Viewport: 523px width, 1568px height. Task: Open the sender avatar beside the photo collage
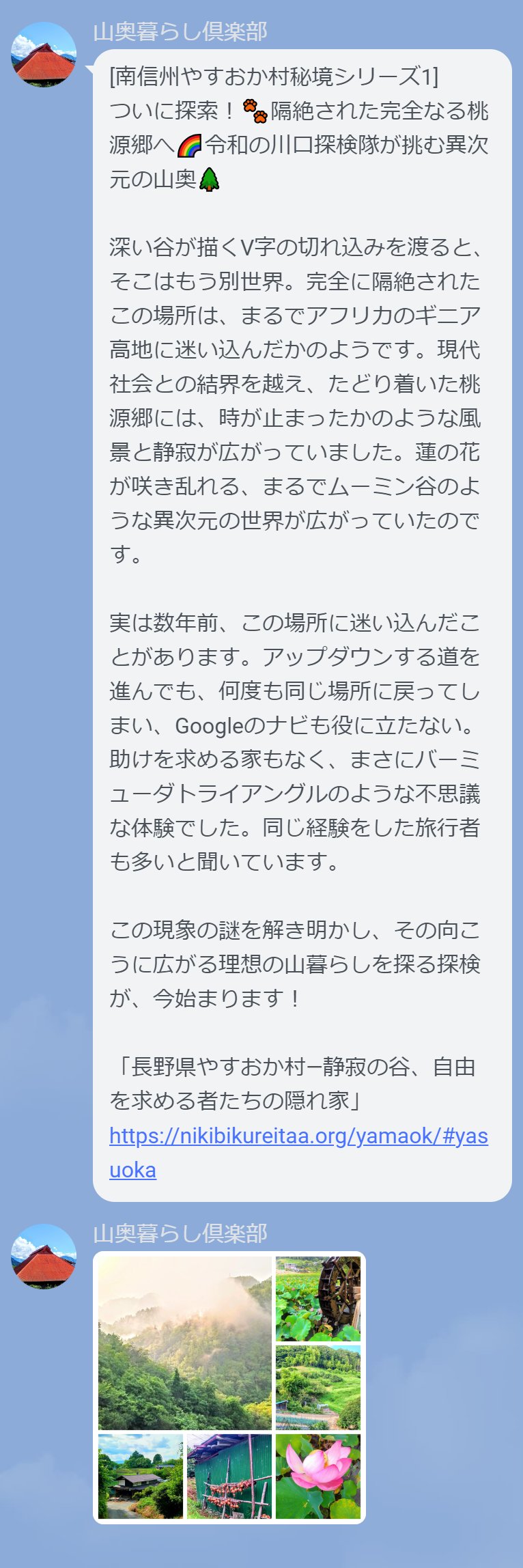point(44,1257)
